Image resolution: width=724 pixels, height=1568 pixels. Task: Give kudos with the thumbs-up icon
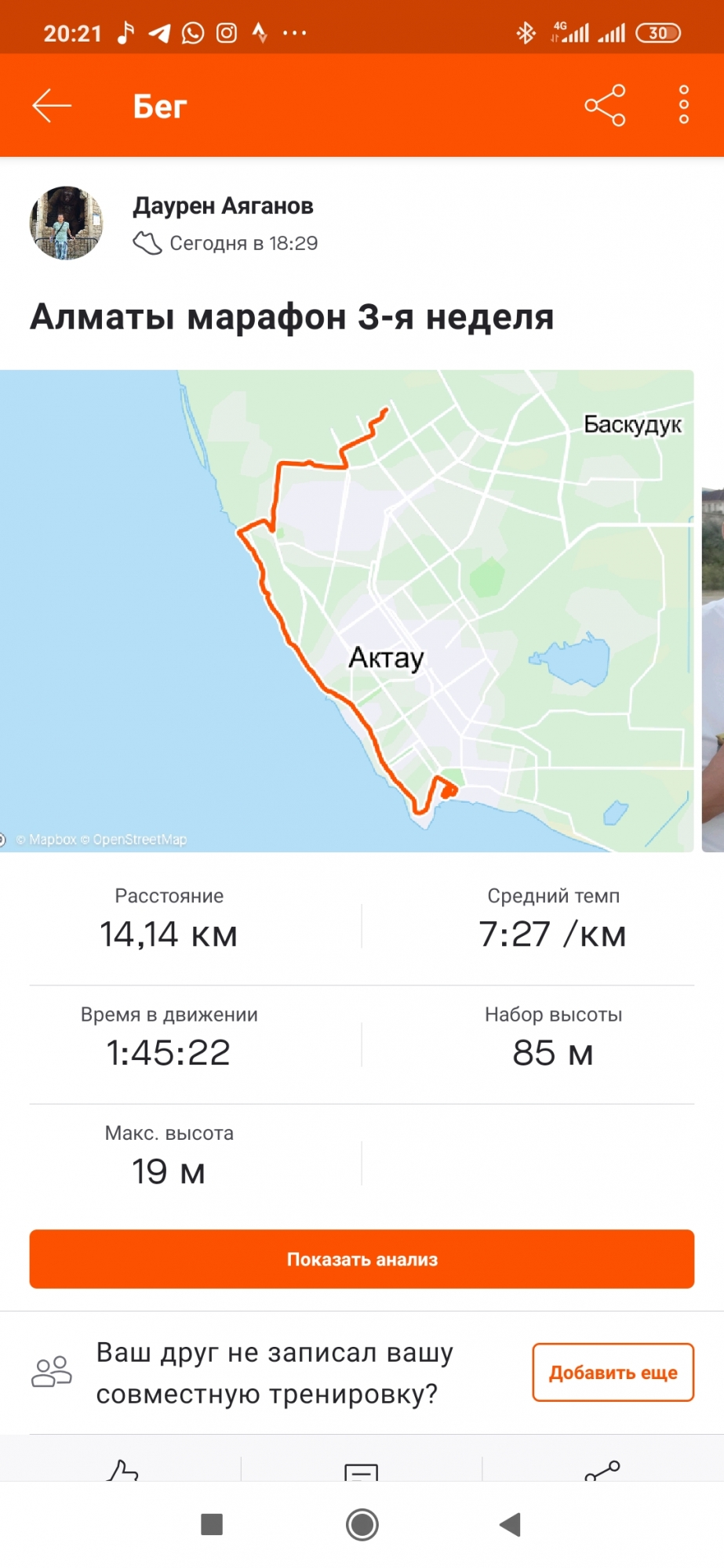point(122,1470)
